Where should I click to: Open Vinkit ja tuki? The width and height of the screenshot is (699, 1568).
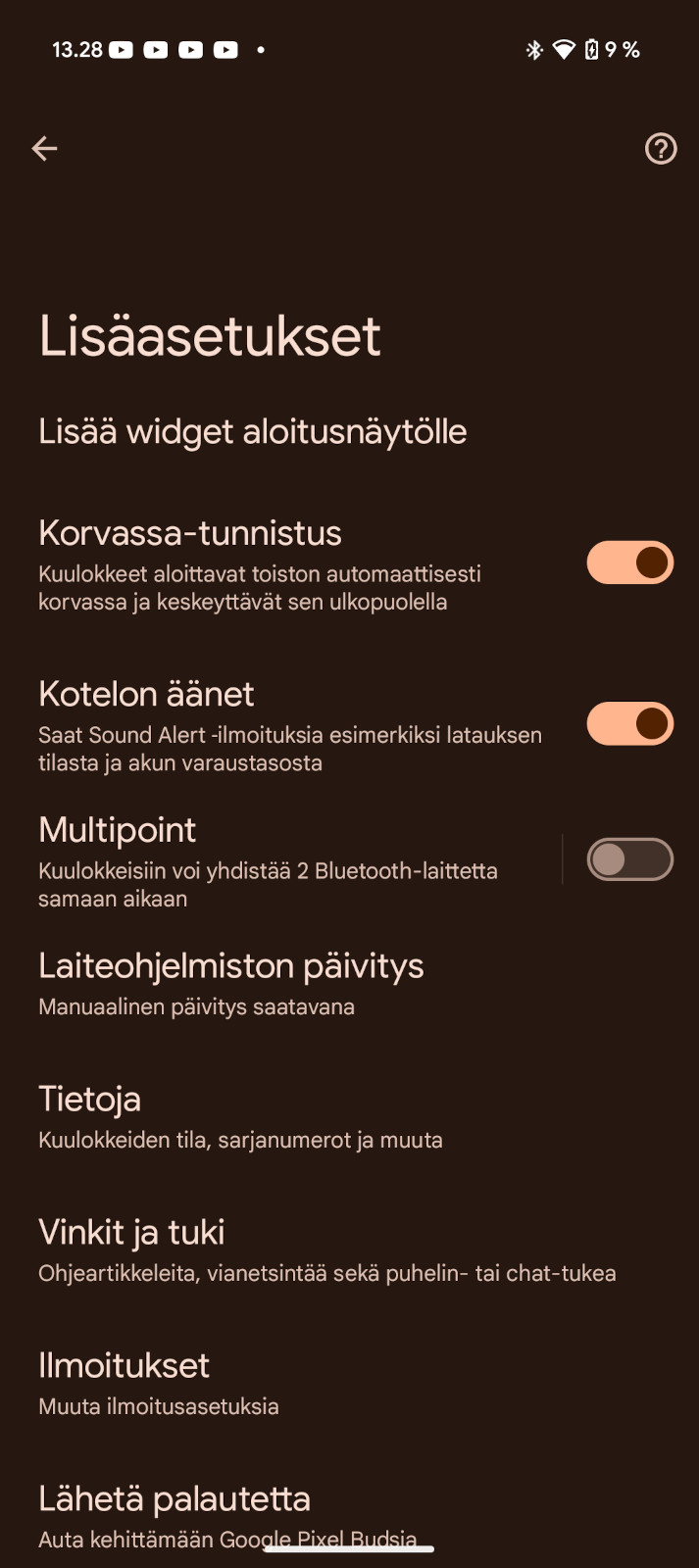click(349, 1250)
